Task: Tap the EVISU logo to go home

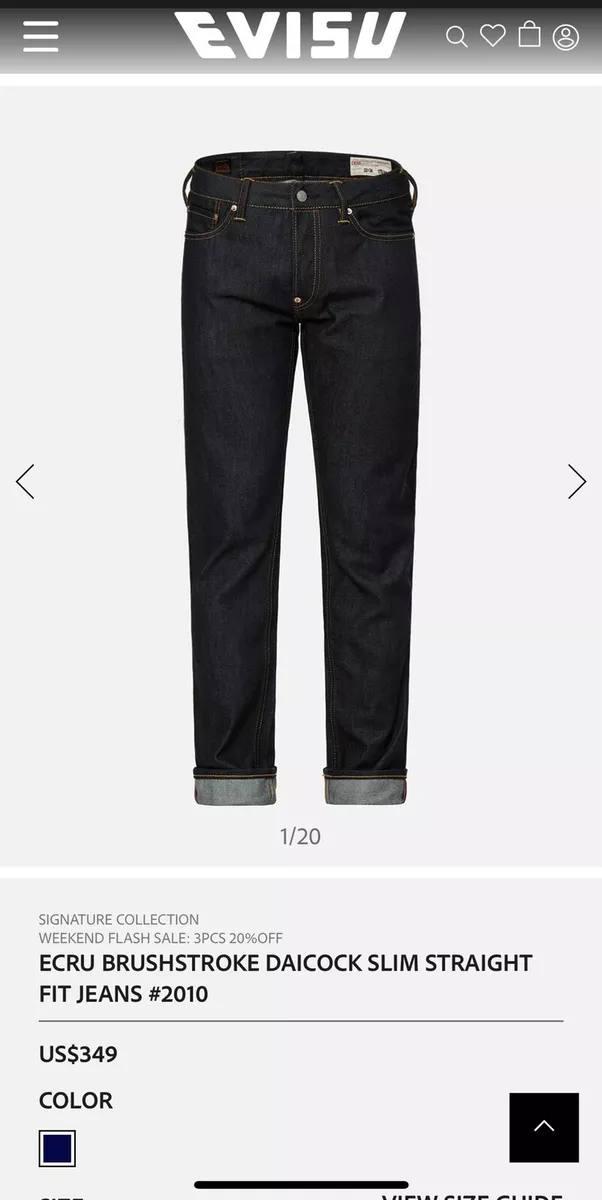Action: pyautogui.click(x=291, y=35)
